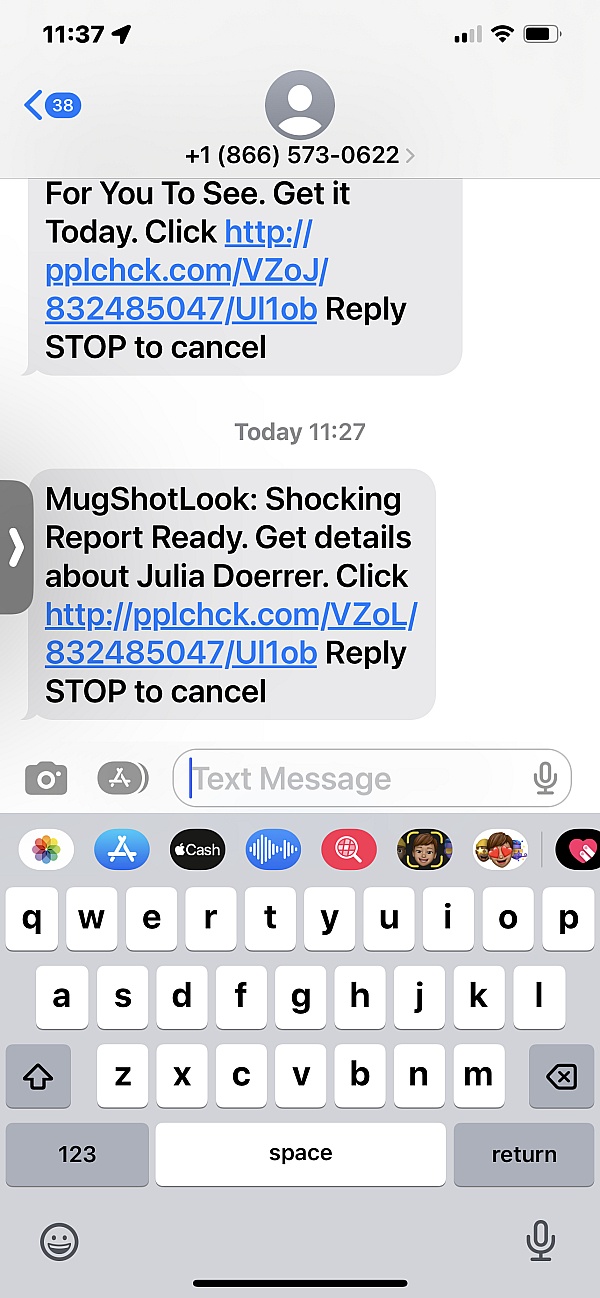The width and height of the screenshot is (600, 1298).
Task: Switch the keyboard to numbers with 123
Action: coord(77,1154)
